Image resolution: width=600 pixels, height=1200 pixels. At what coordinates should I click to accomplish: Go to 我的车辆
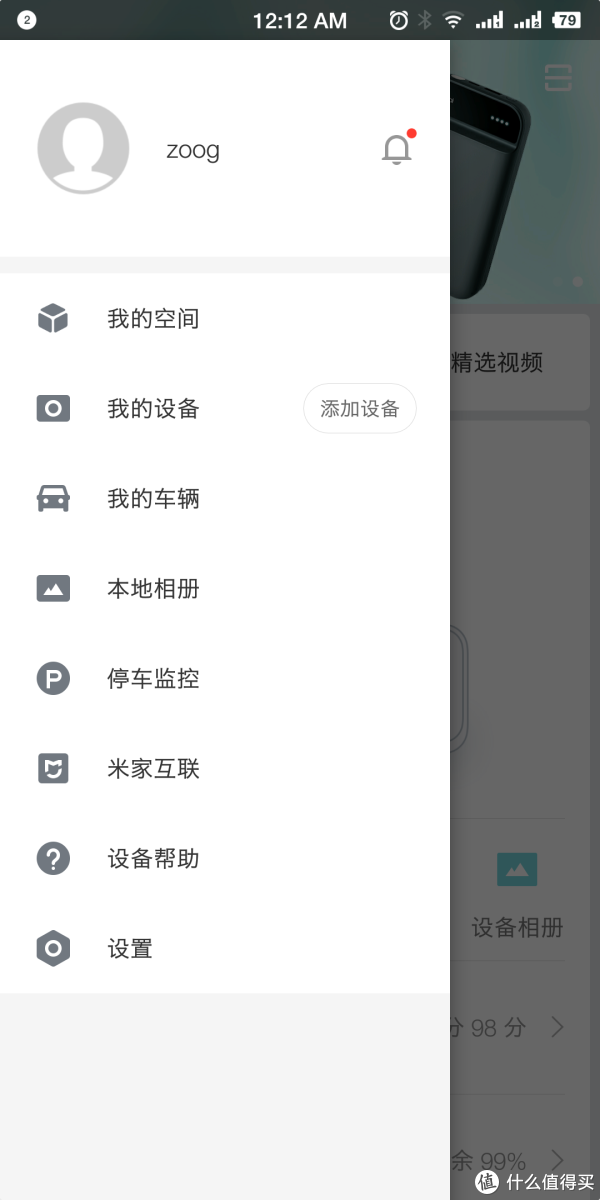point(225,499)
